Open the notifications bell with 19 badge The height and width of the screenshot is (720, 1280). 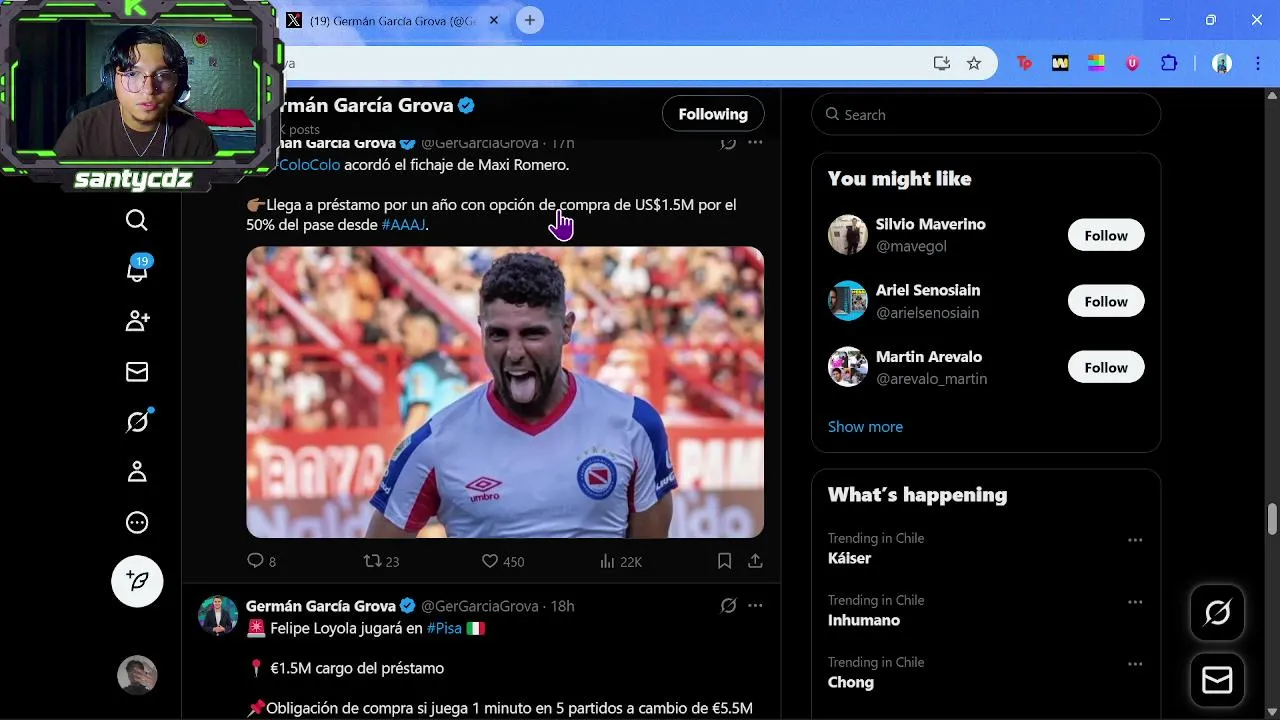click(137, 271)
